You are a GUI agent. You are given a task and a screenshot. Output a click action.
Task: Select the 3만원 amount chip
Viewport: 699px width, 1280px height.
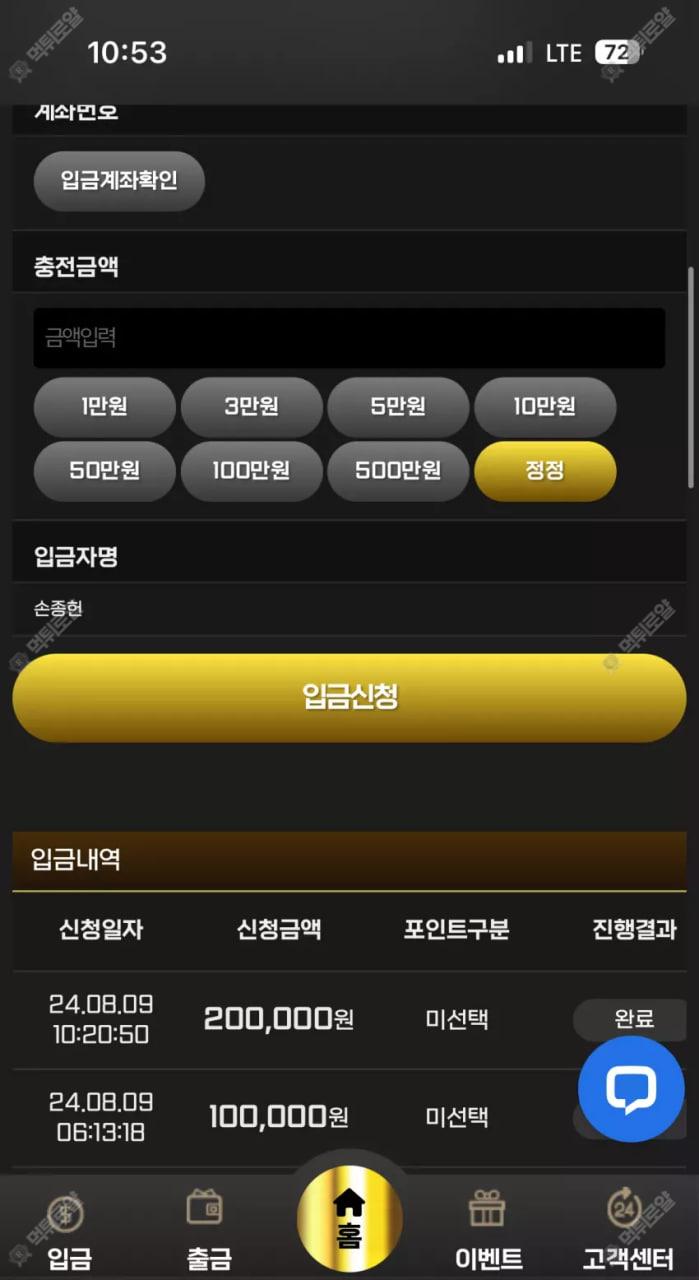point(251,407)
